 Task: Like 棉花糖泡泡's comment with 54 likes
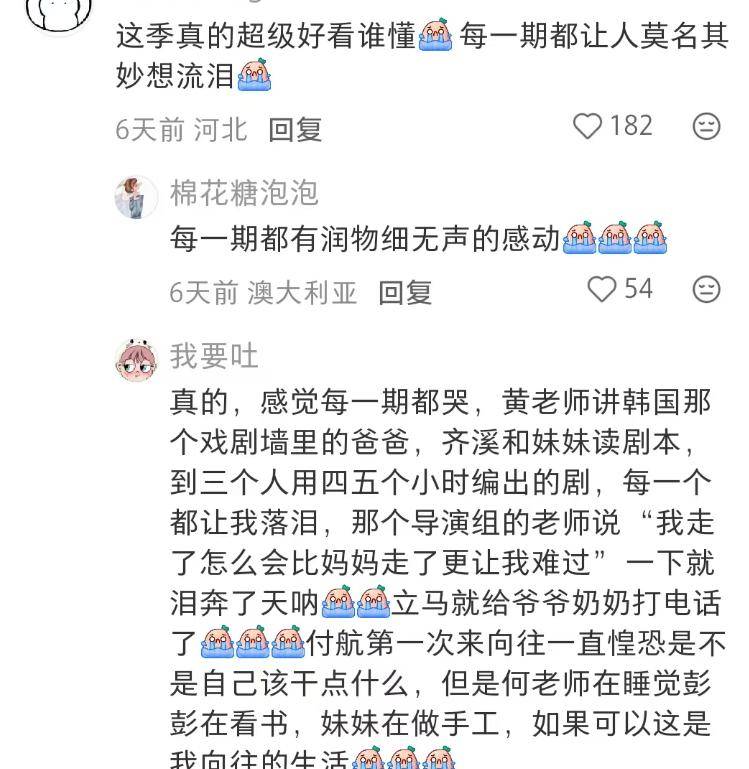point(602,290)
